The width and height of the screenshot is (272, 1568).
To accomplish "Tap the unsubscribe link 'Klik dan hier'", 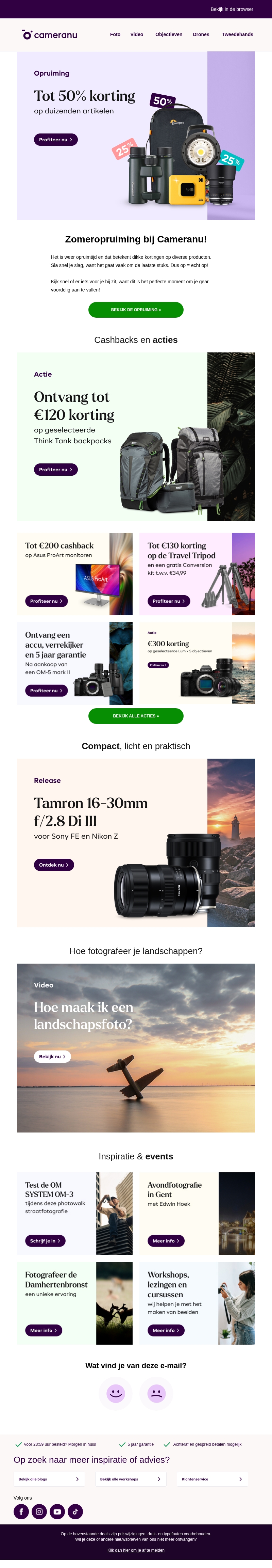I will click(x=135, y=1550).
